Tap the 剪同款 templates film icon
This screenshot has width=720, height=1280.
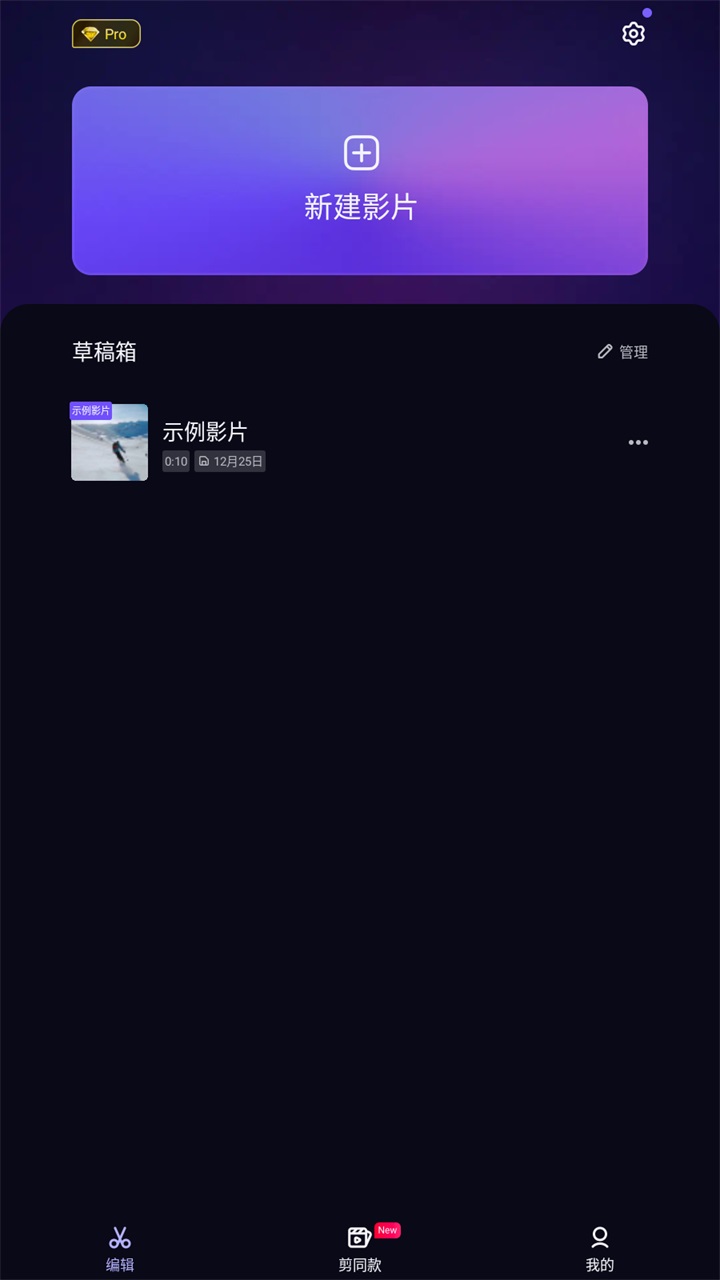tap(360, 1237)
